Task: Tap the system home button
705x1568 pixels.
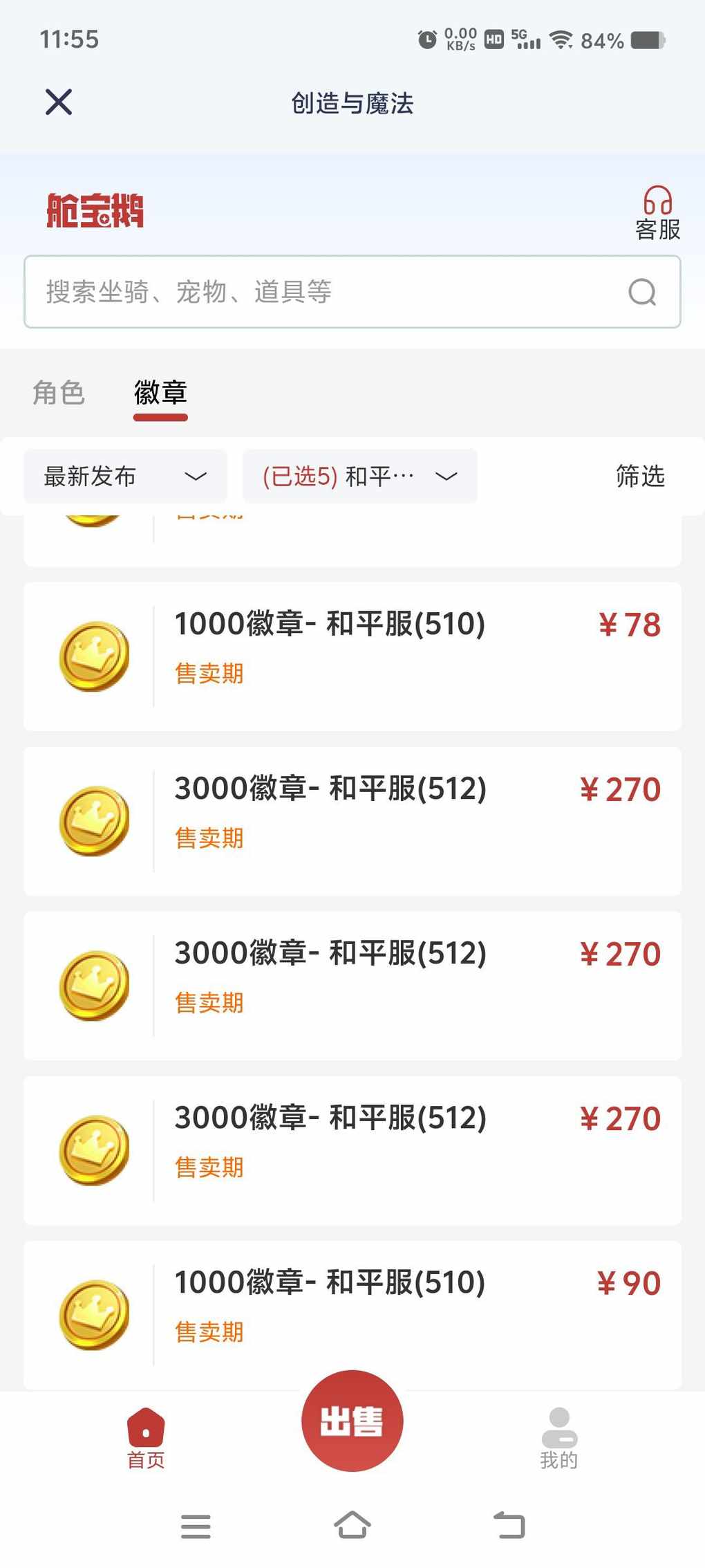Action: [352, 1525]
